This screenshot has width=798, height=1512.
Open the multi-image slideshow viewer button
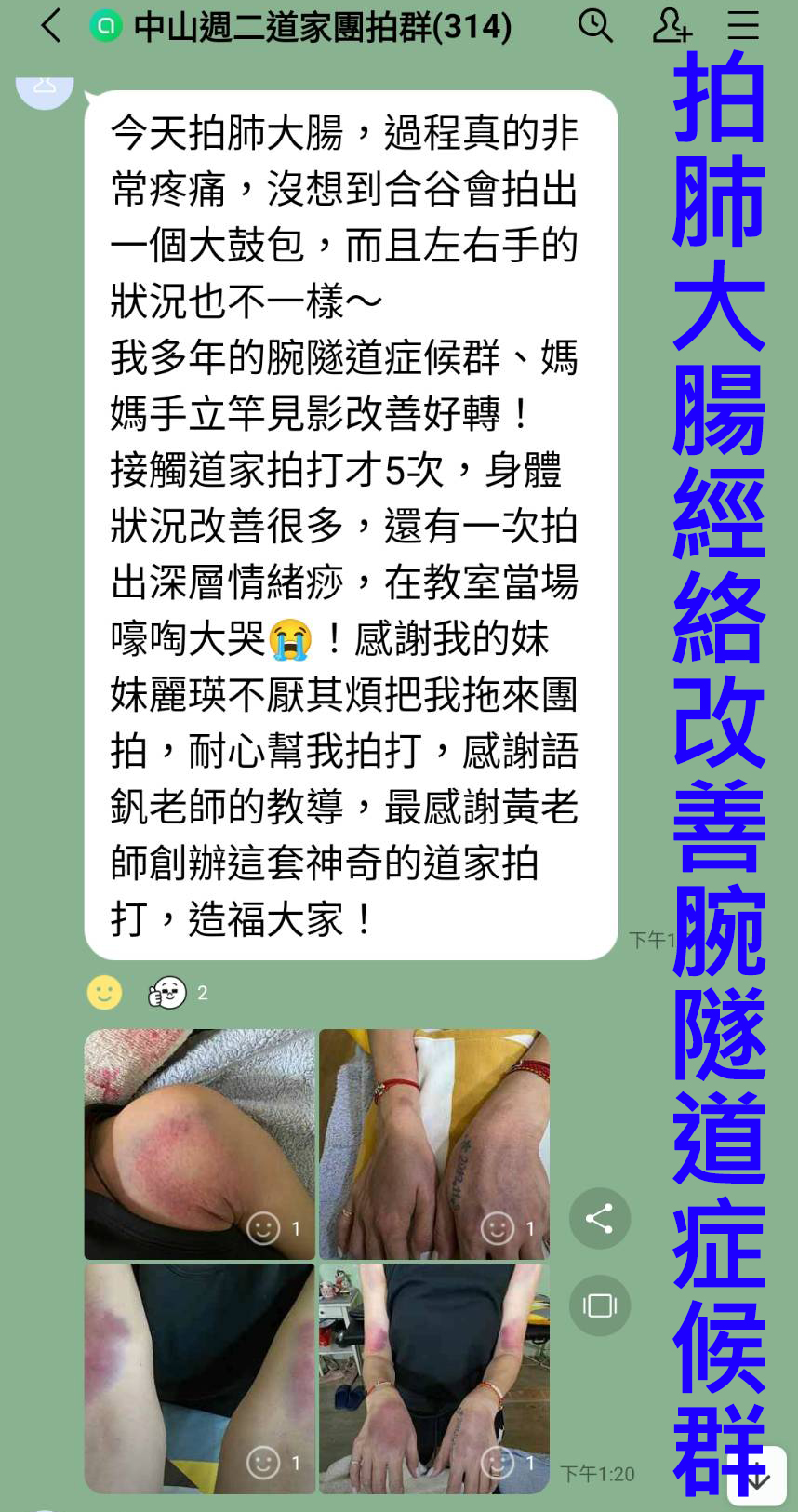(x=600, y=1305)
